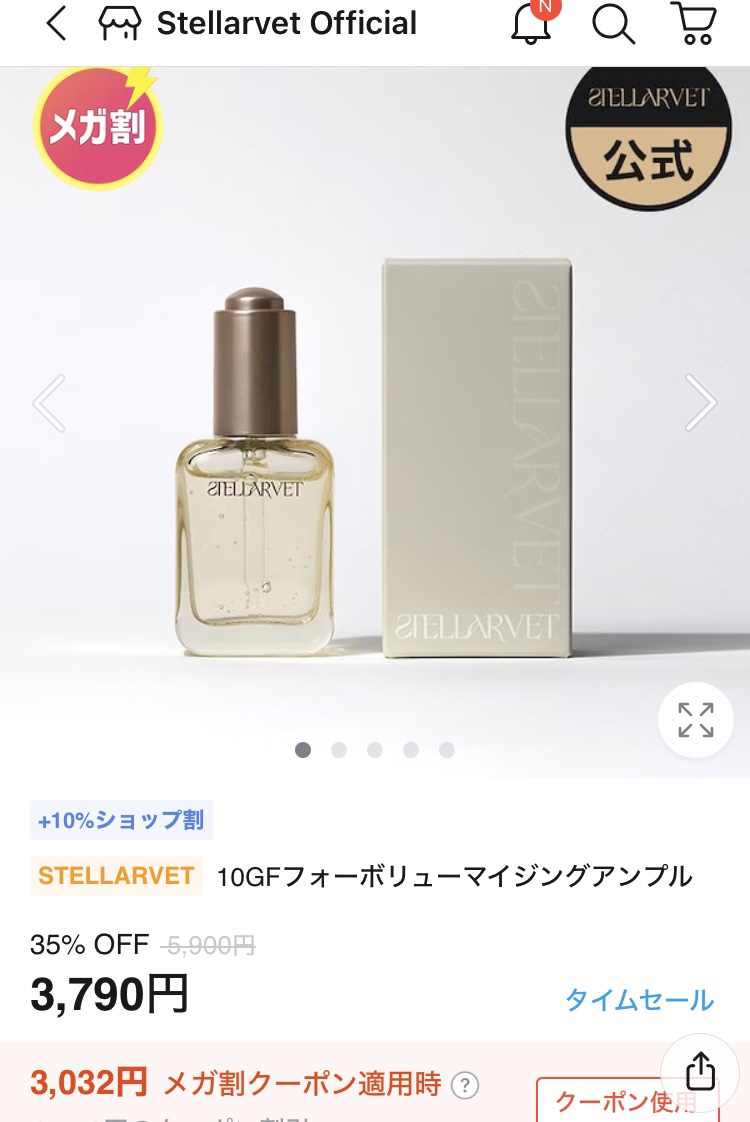
Task: Tap the クーポン使用 button
Action: tap(626, 1101)
